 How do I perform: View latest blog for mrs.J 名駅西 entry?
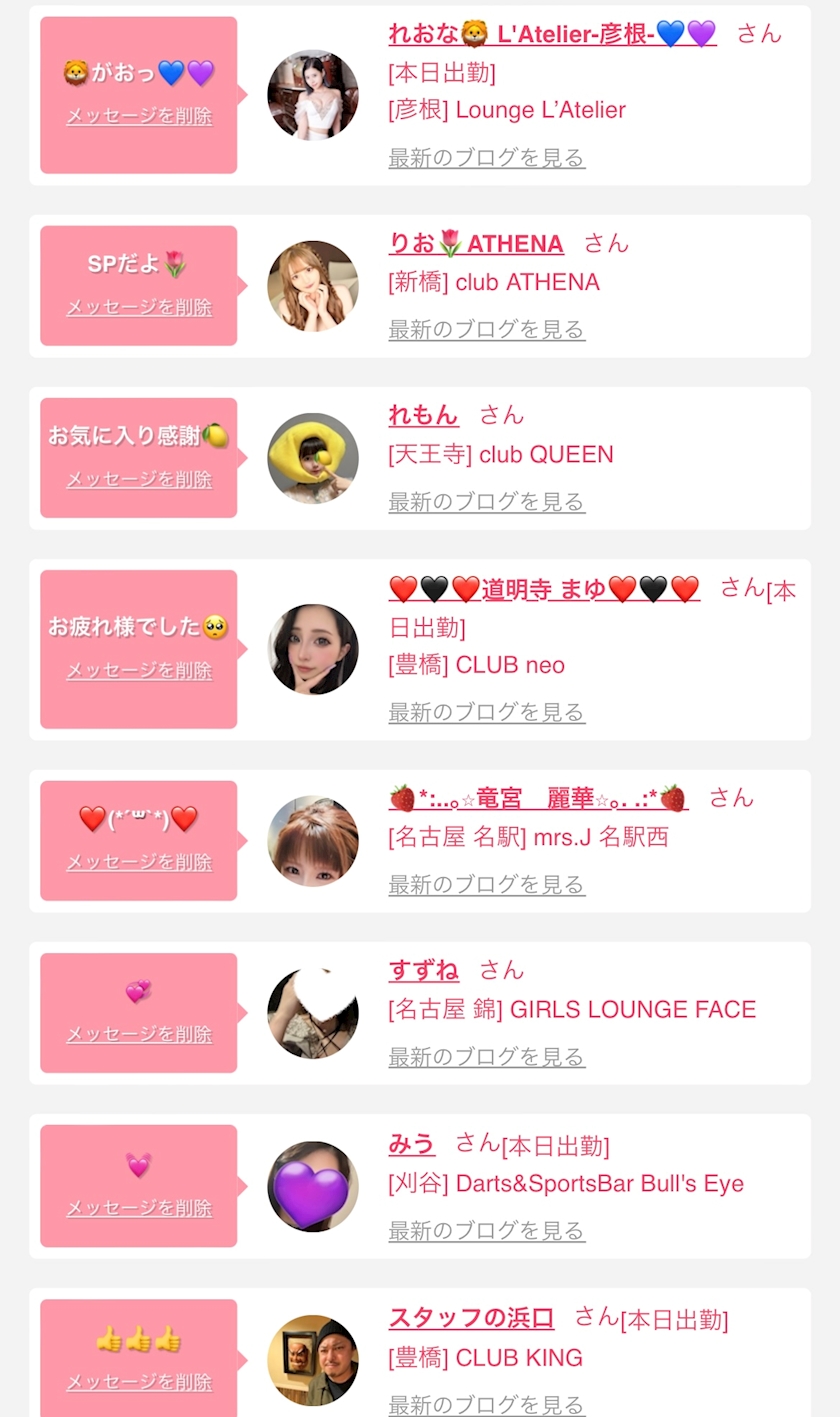tap(486, 885)
